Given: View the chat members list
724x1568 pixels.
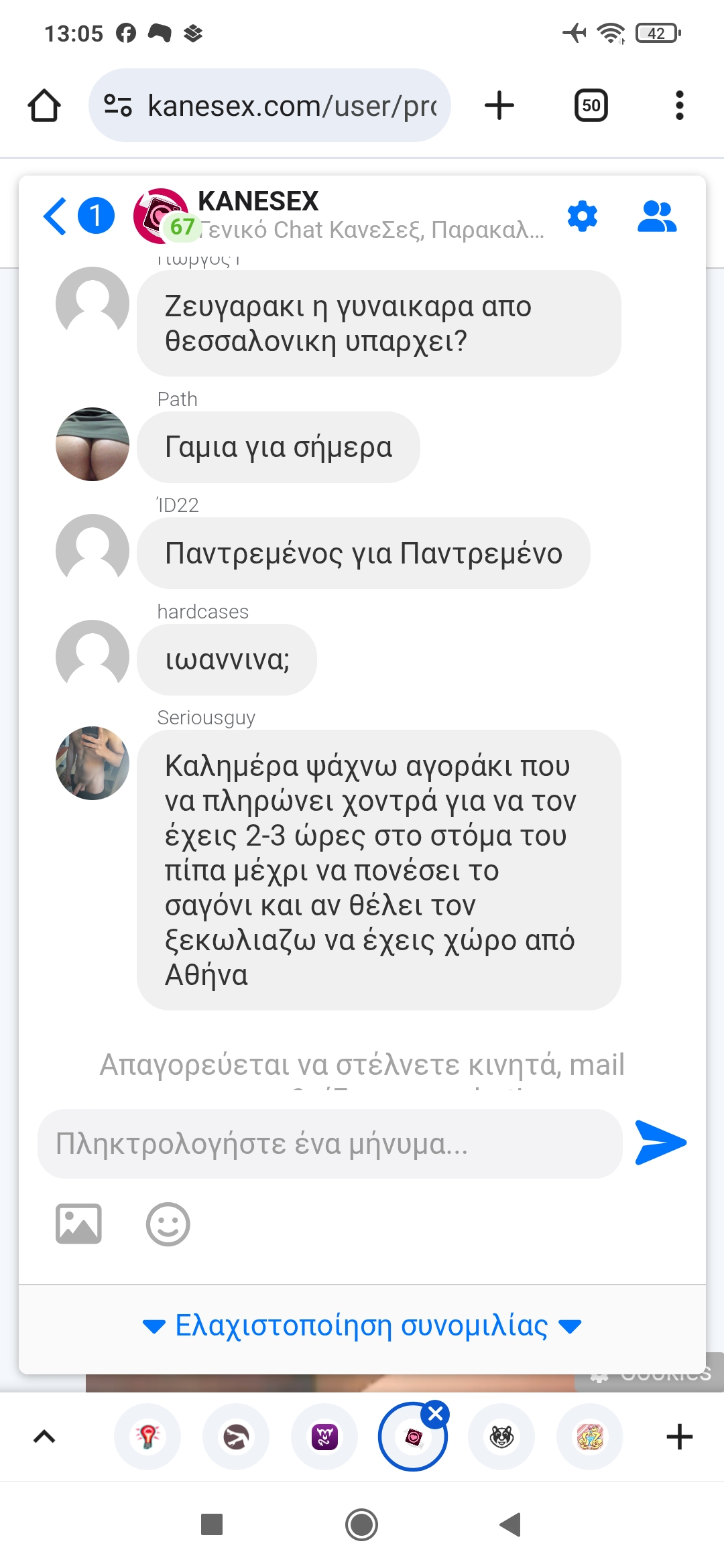Looking at the screenshot, I should (x=656, y=216).
